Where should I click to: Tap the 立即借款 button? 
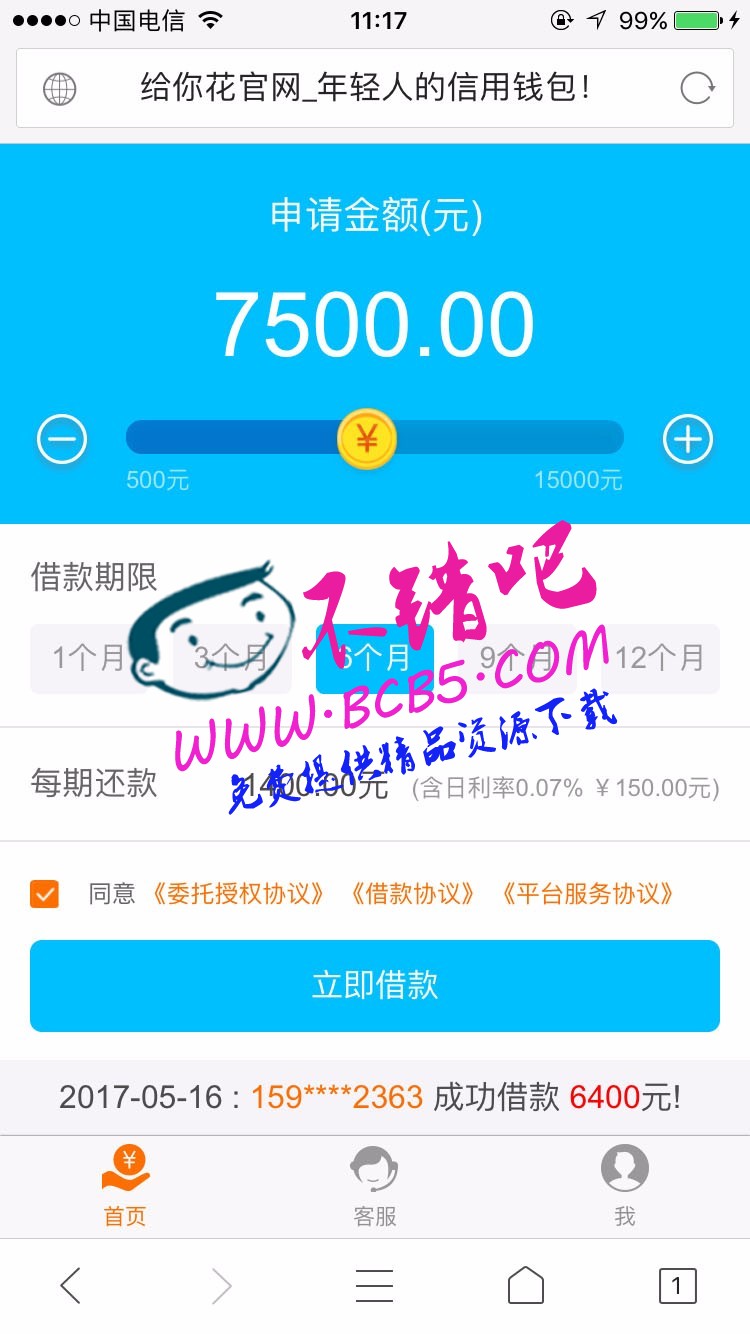(375, 985)
